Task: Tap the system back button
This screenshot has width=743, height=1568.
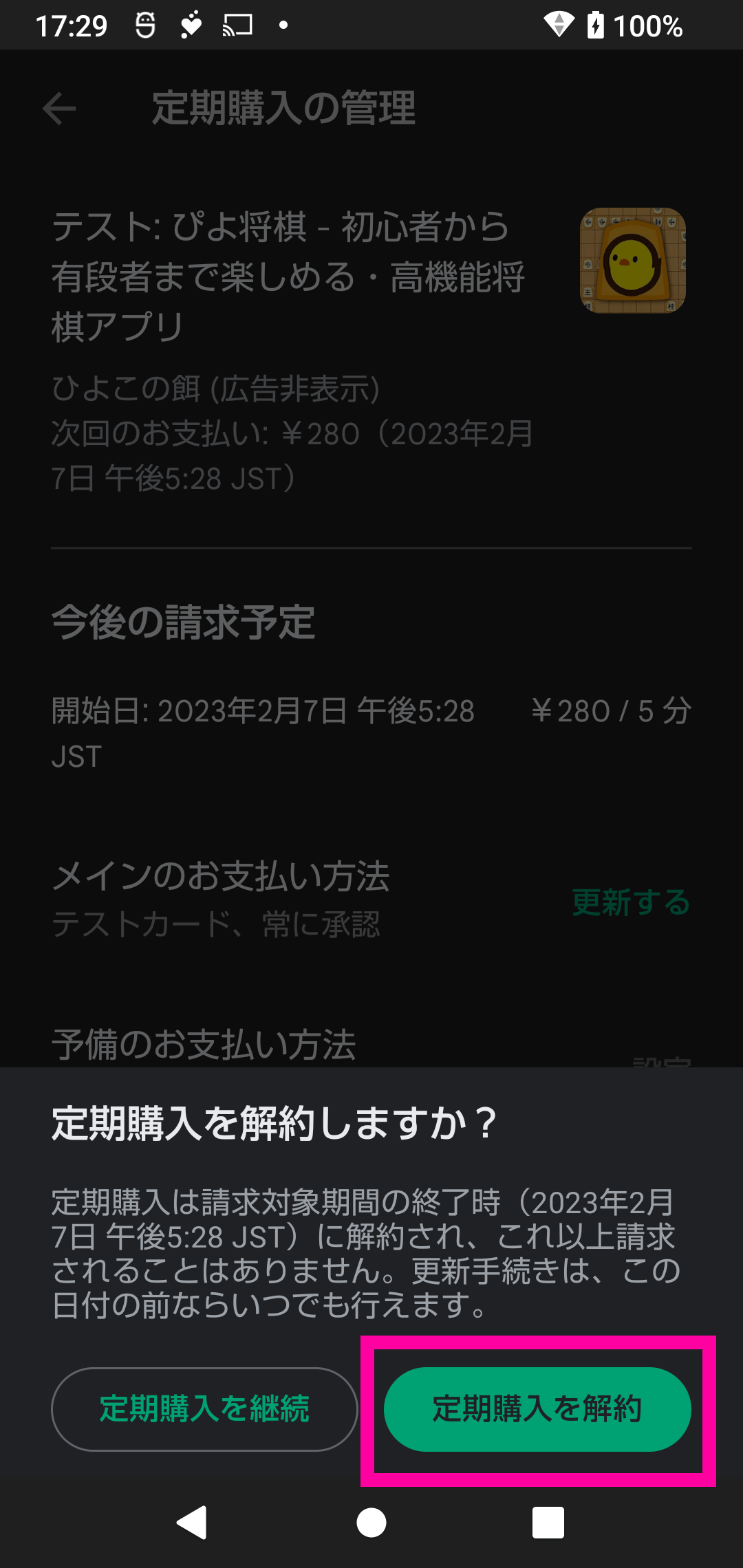Action: tap(193, 1522)
